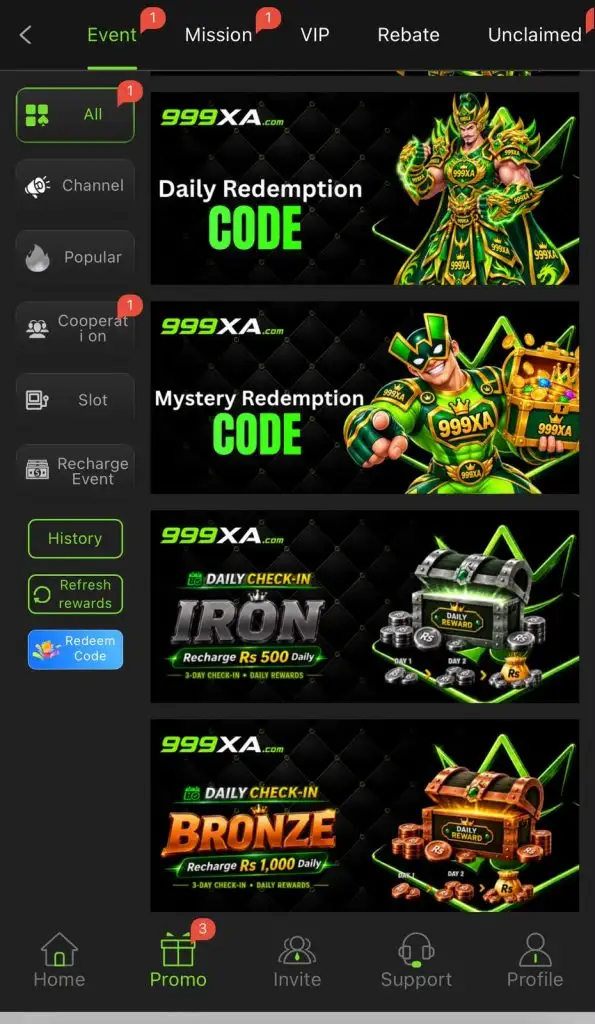
Task: Select the All category filter
Action: (x=75, y=115)
